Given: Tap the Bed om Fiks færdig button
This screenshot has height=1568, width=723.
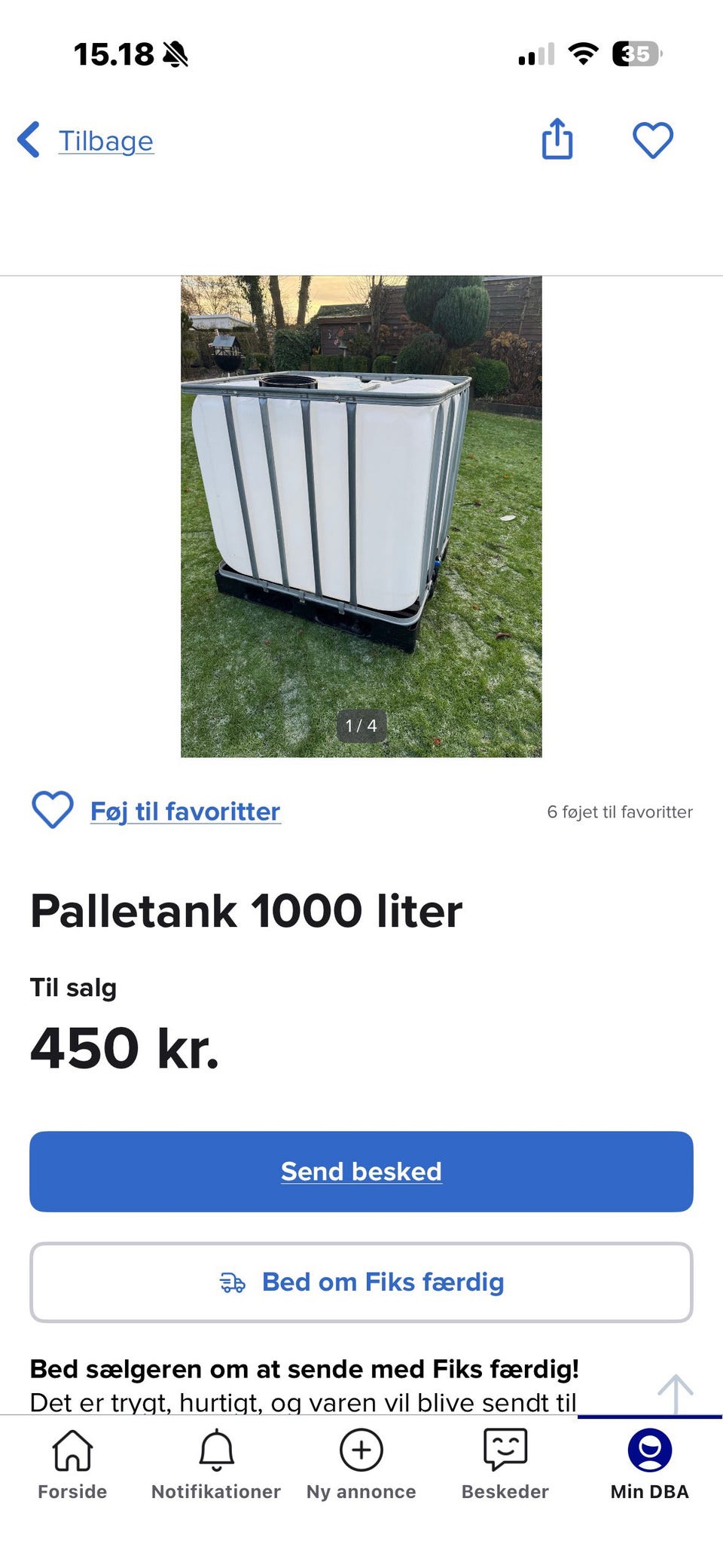Looking at the screenshot, I should (361, 1282).
